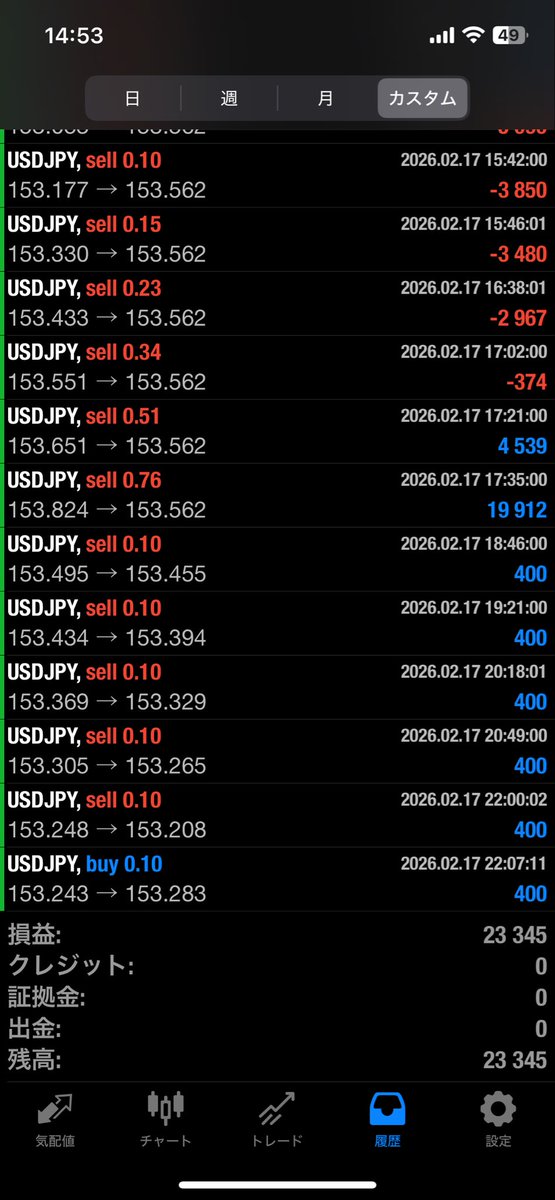Select the カスタム period segment
The width and height of the screenshot is (555, 1200).
[x=422, y=98]
